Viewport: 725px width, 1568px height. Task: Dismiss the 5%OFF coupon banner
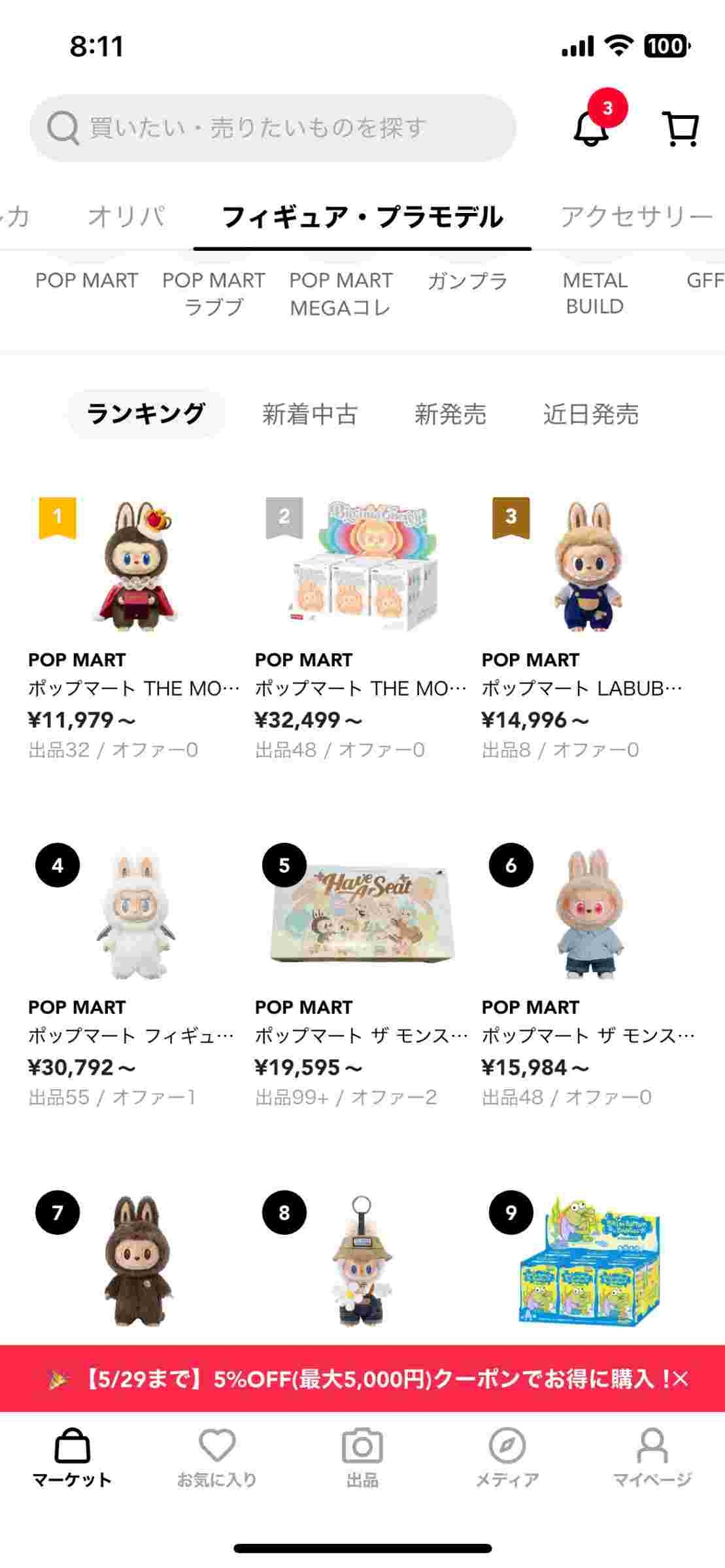(681, 1379)
